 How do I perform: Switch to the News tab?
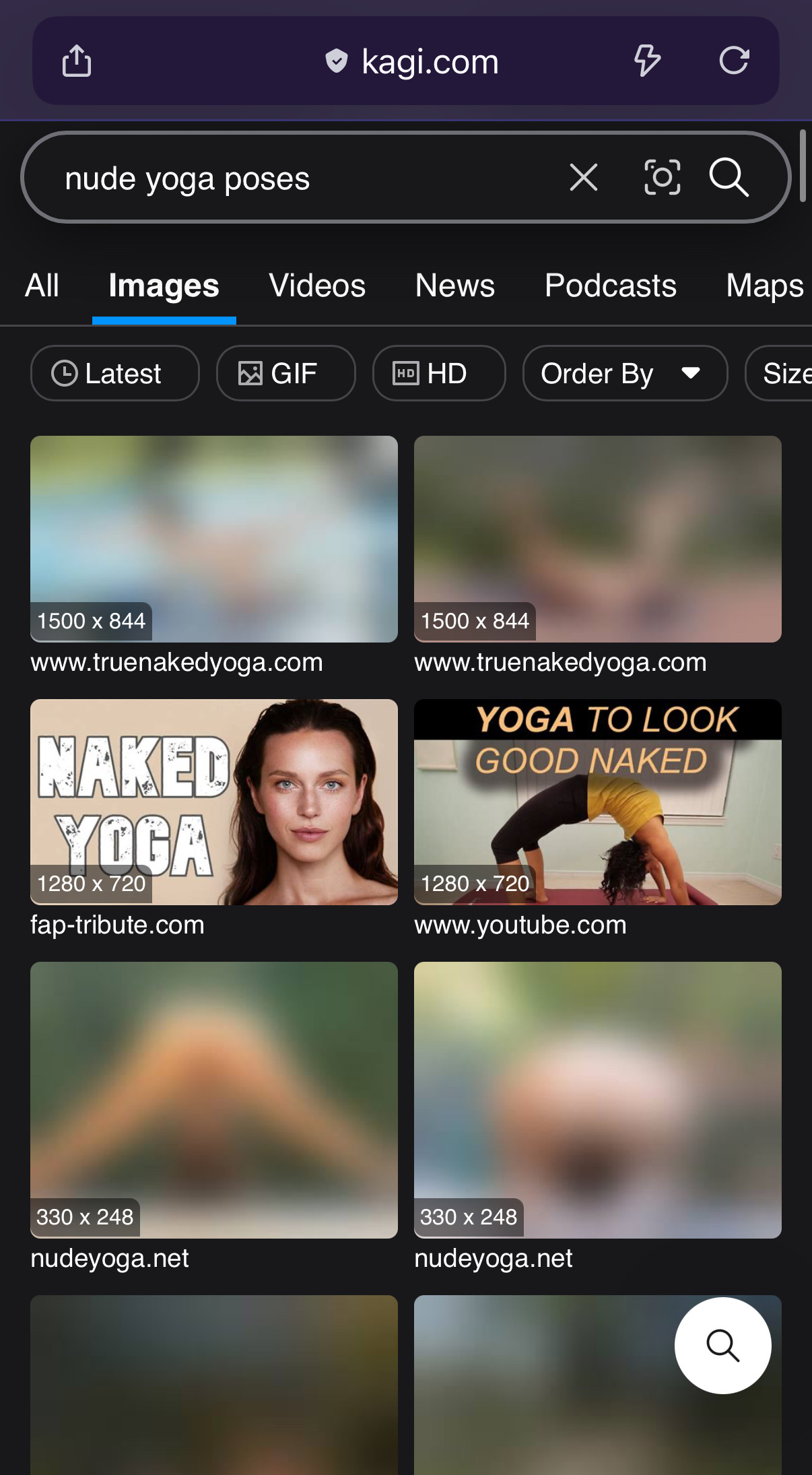point(454,286)
